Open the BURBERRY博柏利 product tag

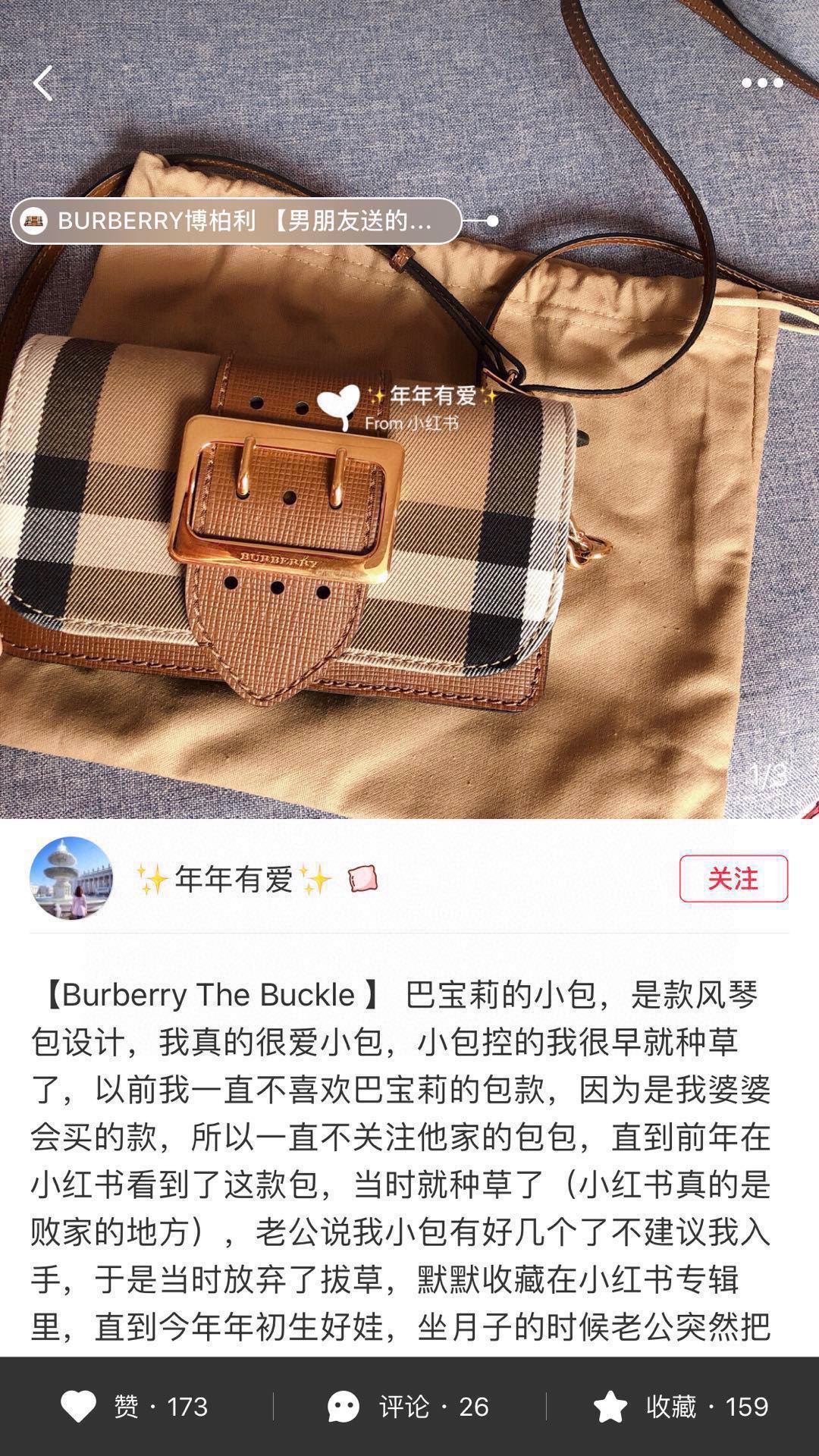[236, 221]
